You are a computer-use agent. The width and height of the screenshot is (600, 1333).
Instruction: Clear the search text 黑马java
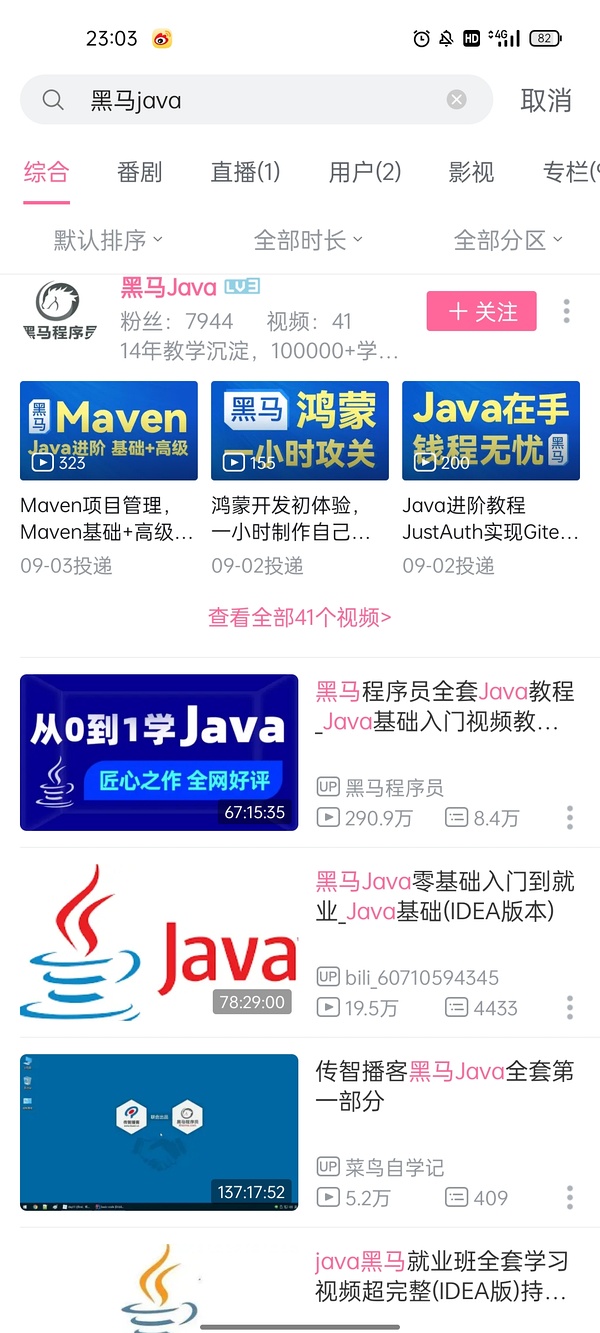click(456, 99)
